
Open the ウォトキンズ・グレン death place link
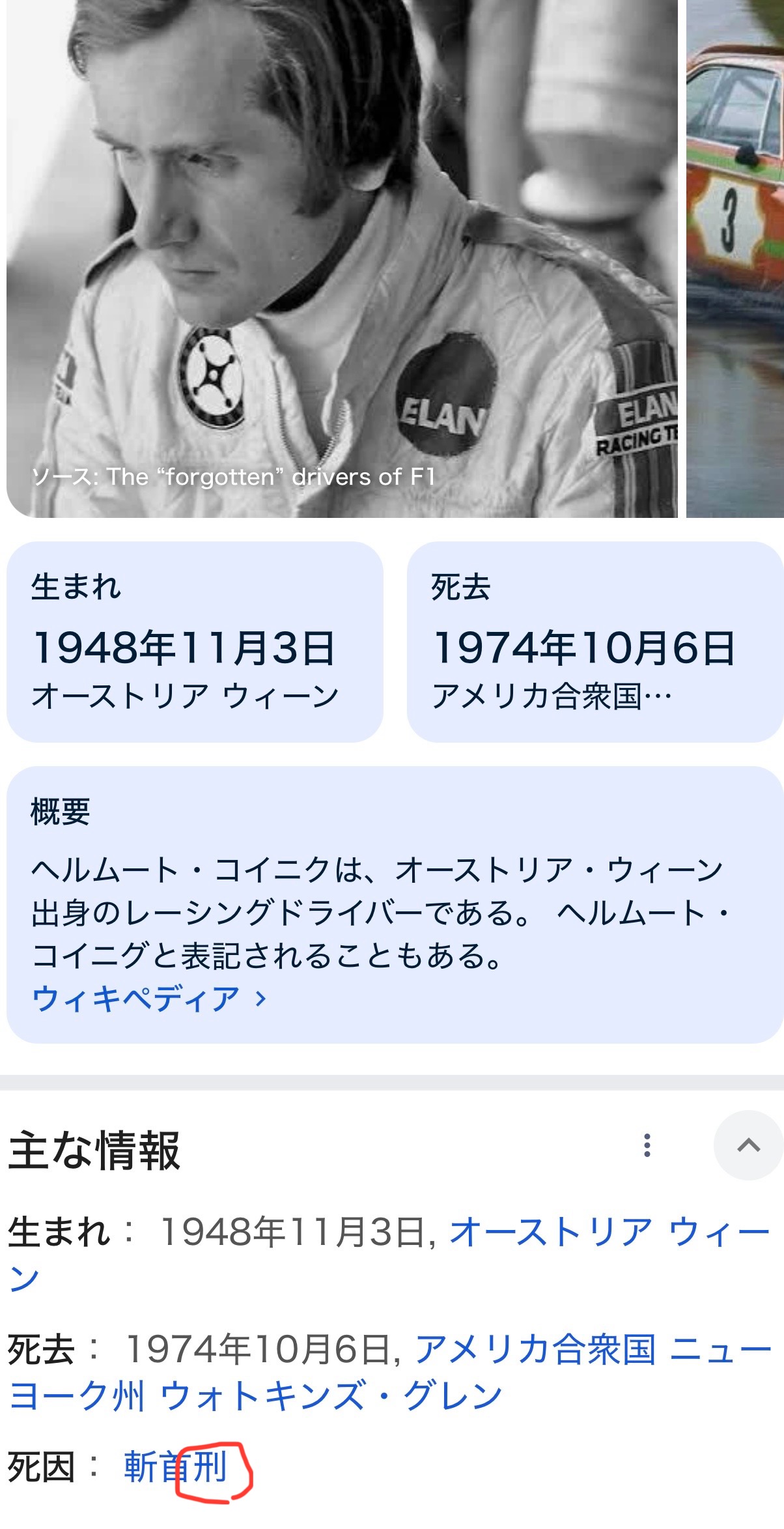[x=331, y=1396]
